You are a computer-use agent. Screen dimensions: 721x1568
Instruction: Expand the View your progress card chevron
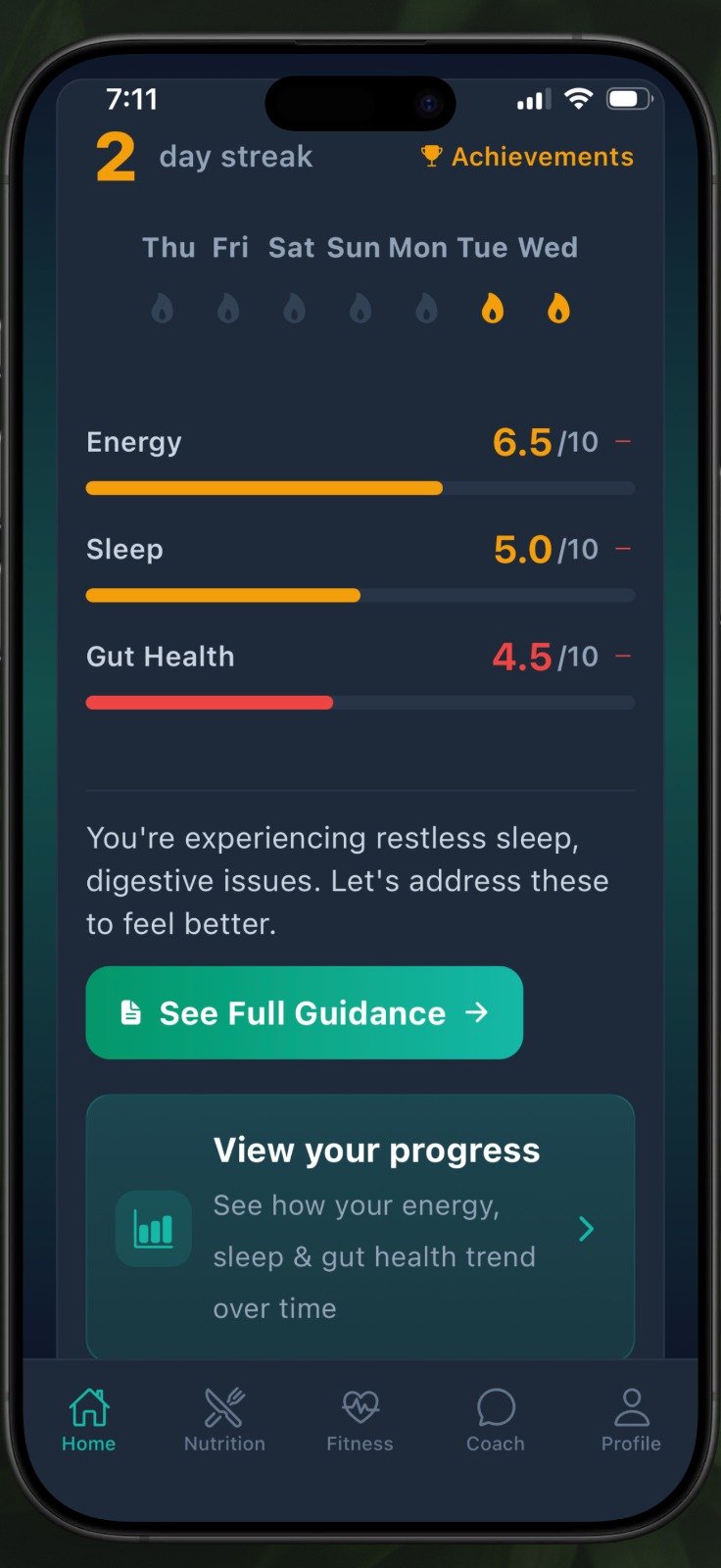pyautogui.click(x=586, y=1229)
